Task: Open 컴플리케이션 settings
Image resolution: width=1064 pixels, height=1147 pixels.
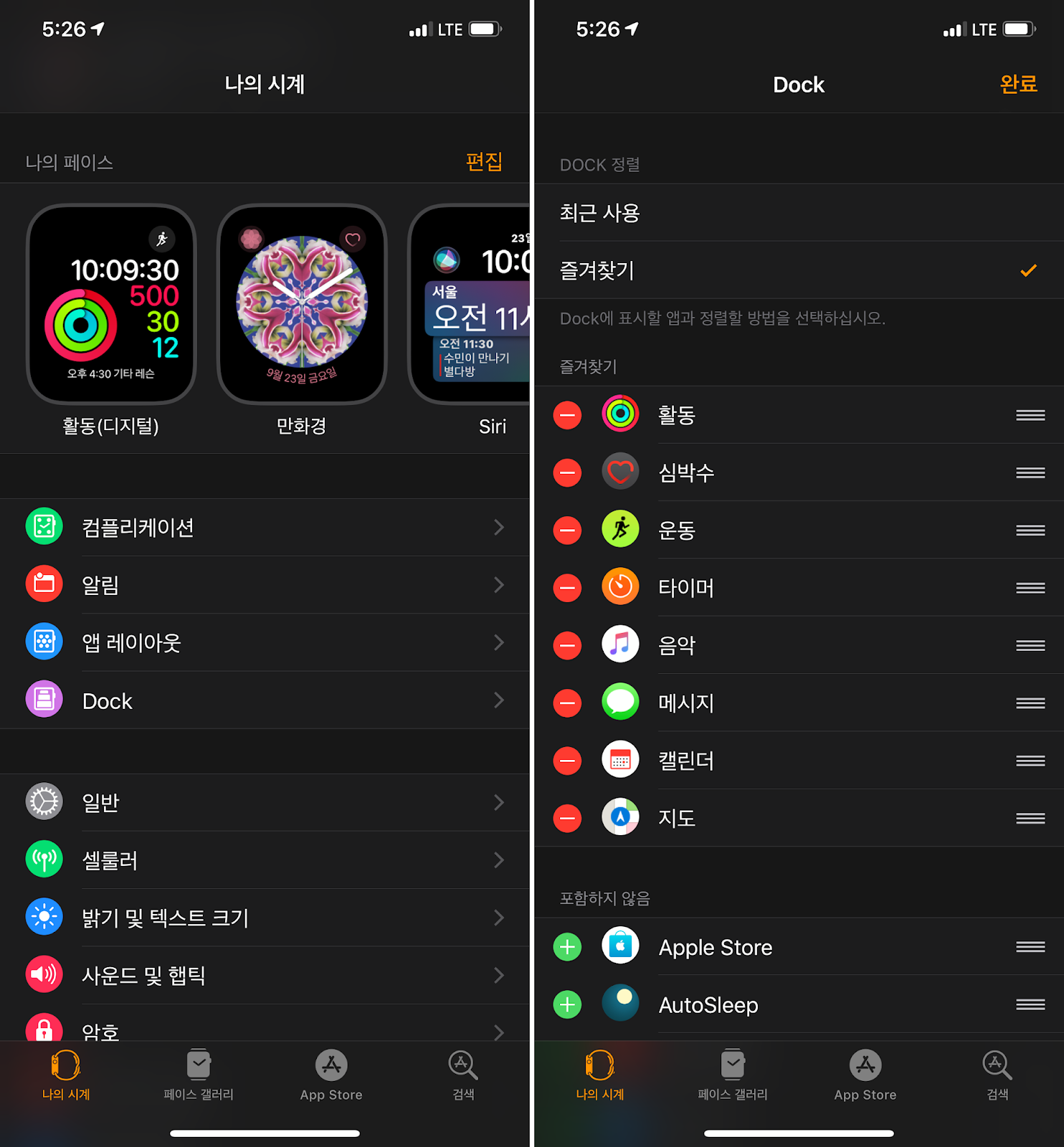Action: [265, 528]
